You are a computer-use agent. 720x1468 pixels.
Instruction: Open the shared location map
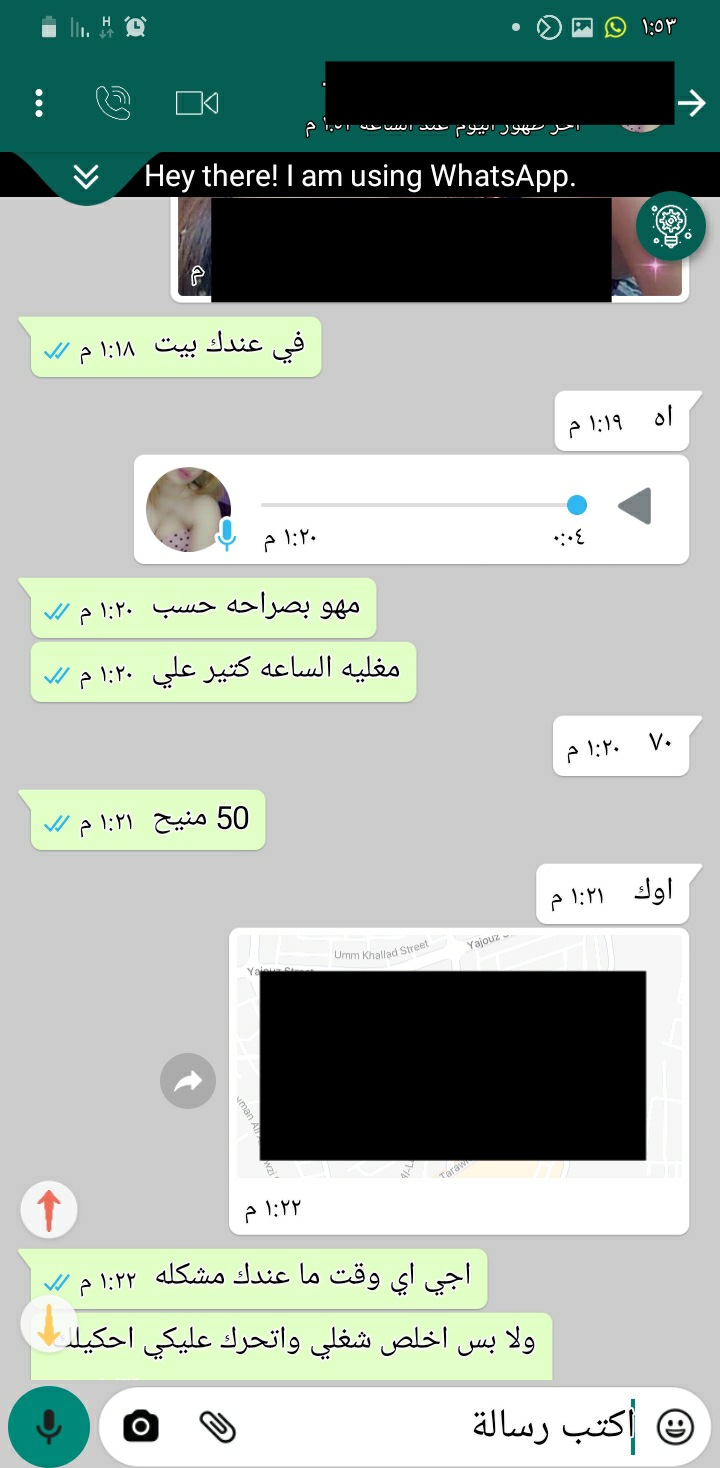click(x=460, y=1056)
